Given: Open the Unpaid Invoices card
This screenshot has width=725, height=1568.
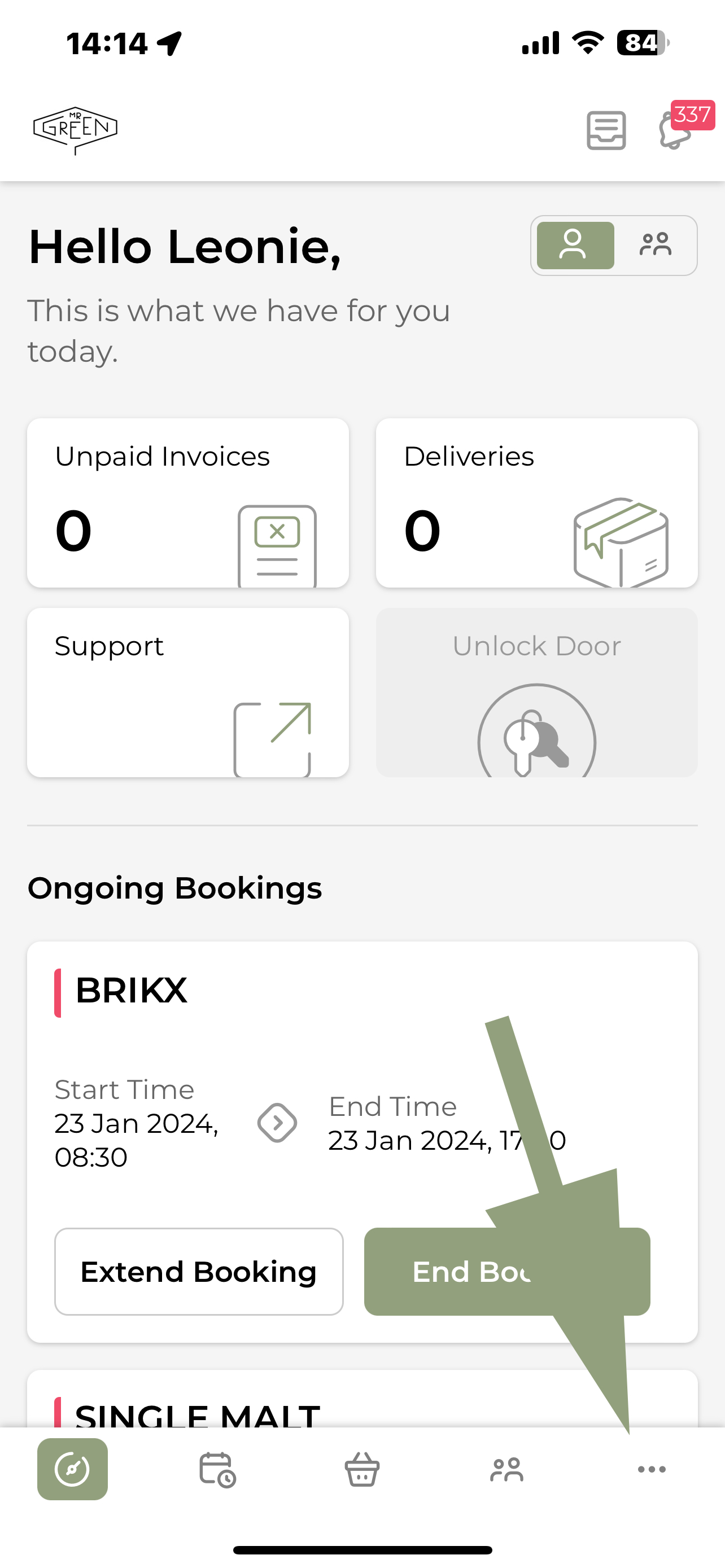Looking at the screenshot, I should coord(187,503).
